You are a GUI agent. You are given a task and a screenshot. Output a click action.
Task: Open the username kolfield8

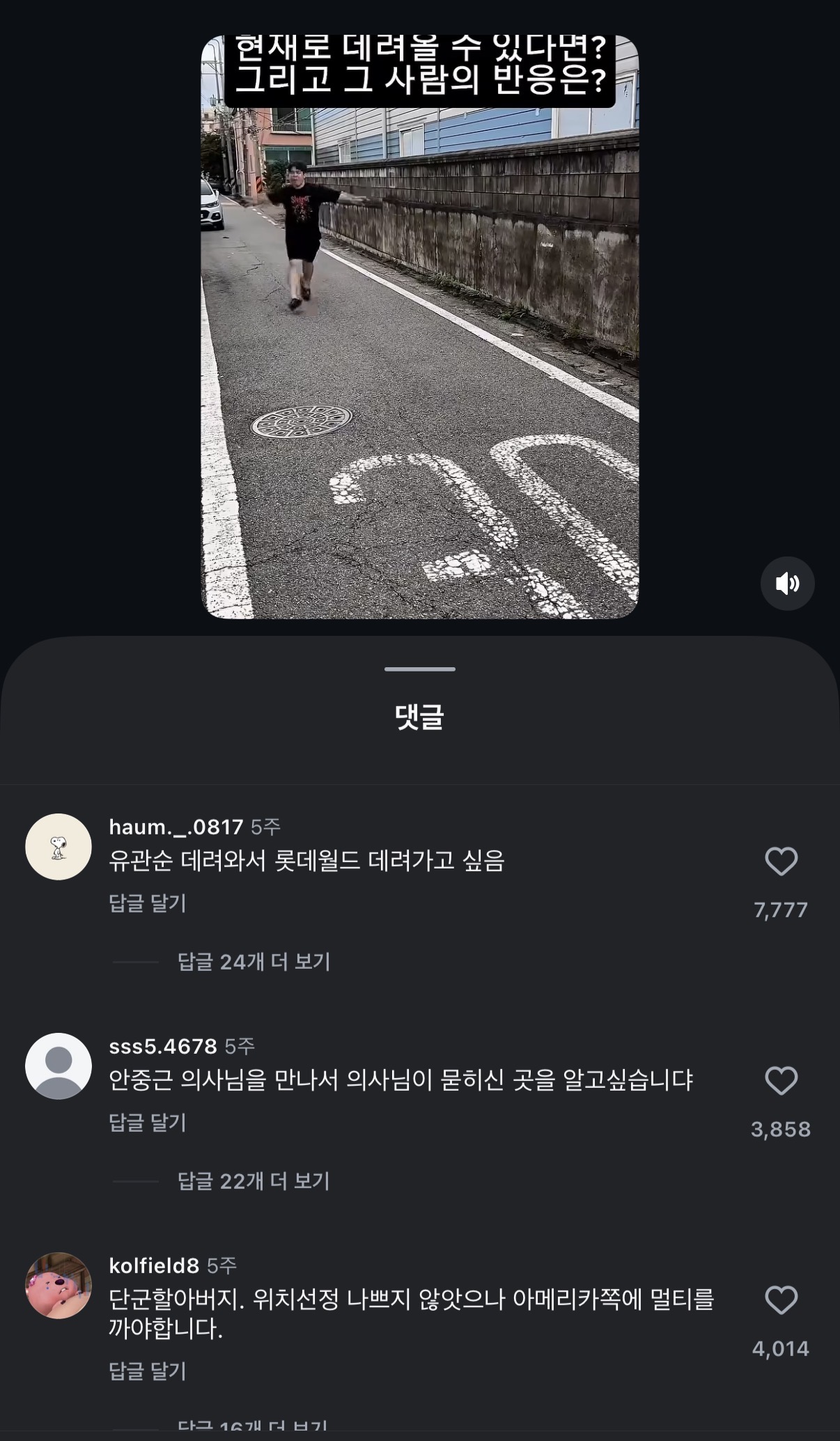154,1265
